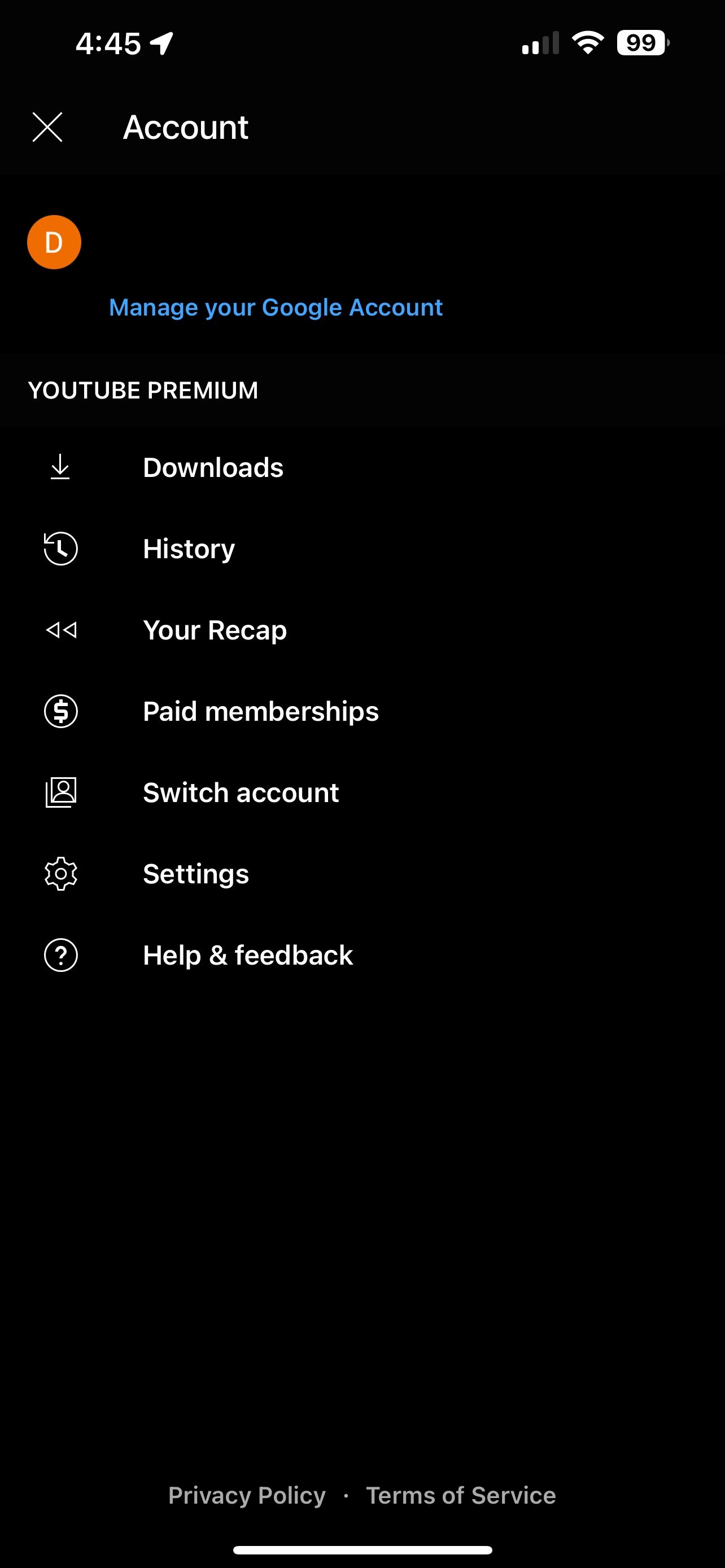
Task: Tap the orange profile avatar D
Action: coord(54,242)
